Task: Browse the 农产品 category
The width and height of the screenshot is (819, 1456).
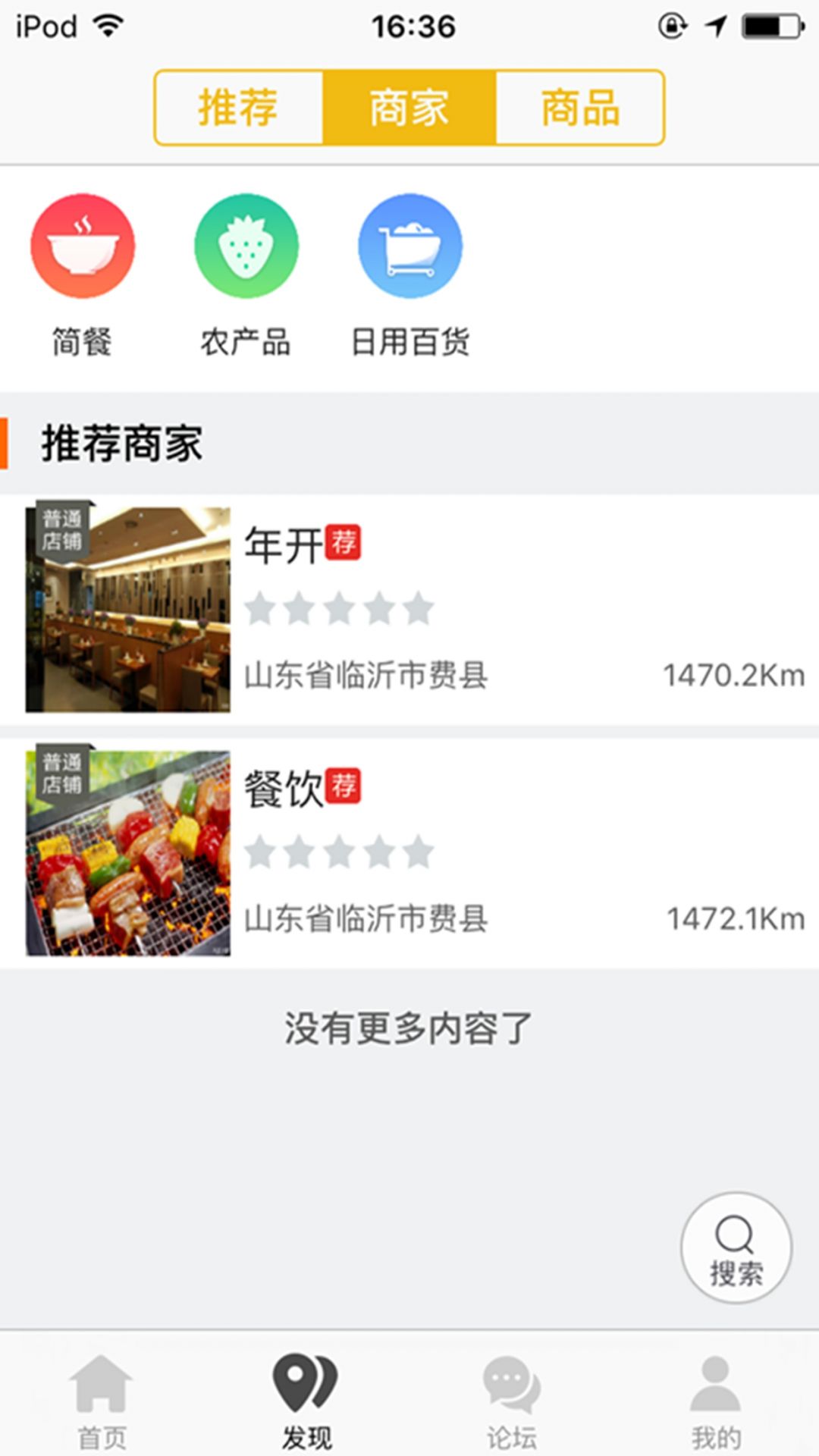Action: click(246, 273)
